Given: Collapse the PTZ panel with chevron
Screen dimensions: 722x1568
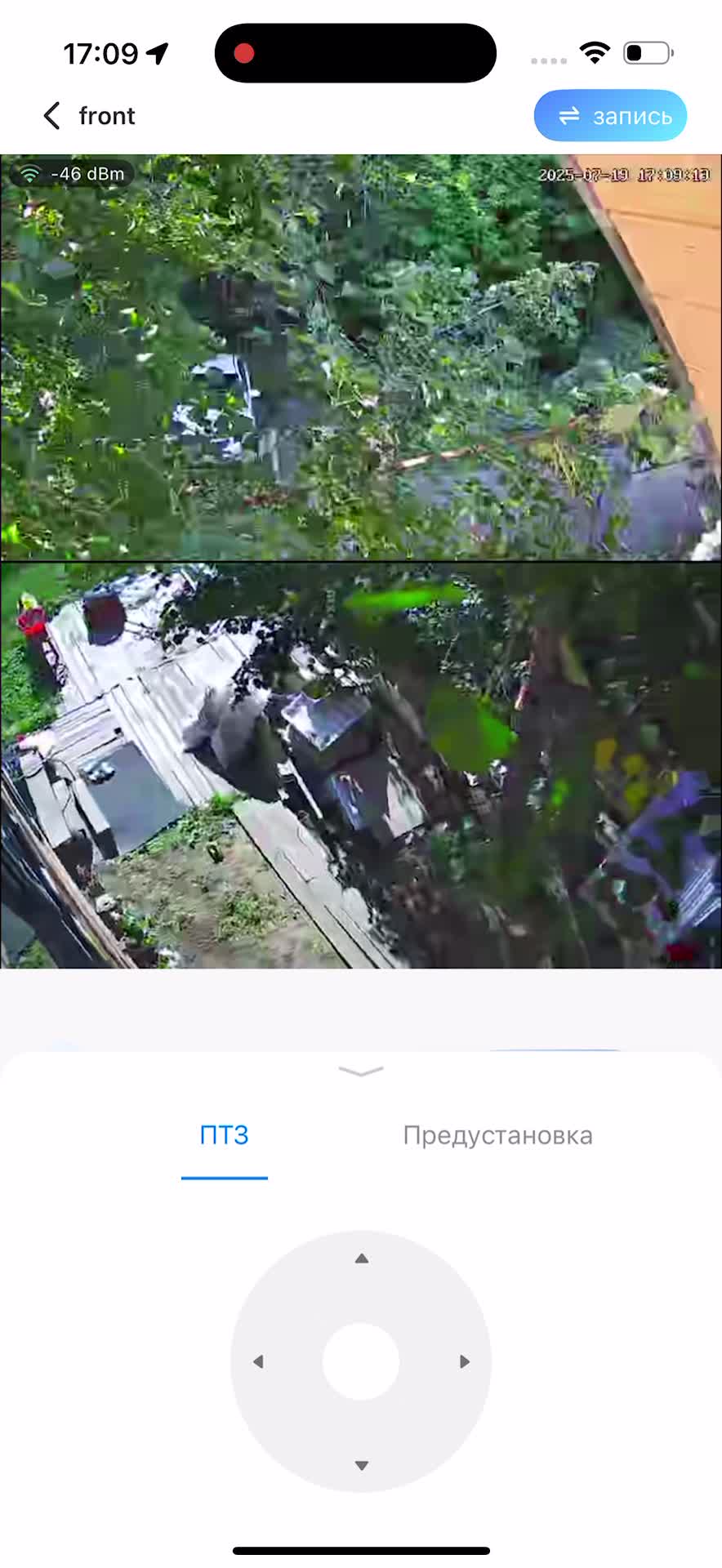Looking at the screenshot, I should tap(360, 1071).
